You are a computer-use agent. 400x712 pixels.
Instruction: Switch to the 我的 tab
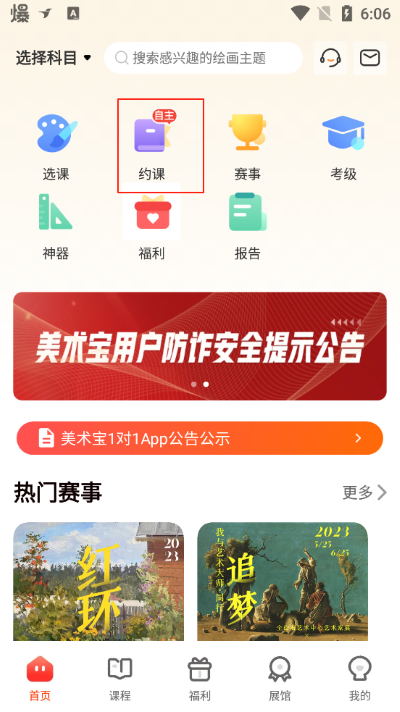pos(360,679)
